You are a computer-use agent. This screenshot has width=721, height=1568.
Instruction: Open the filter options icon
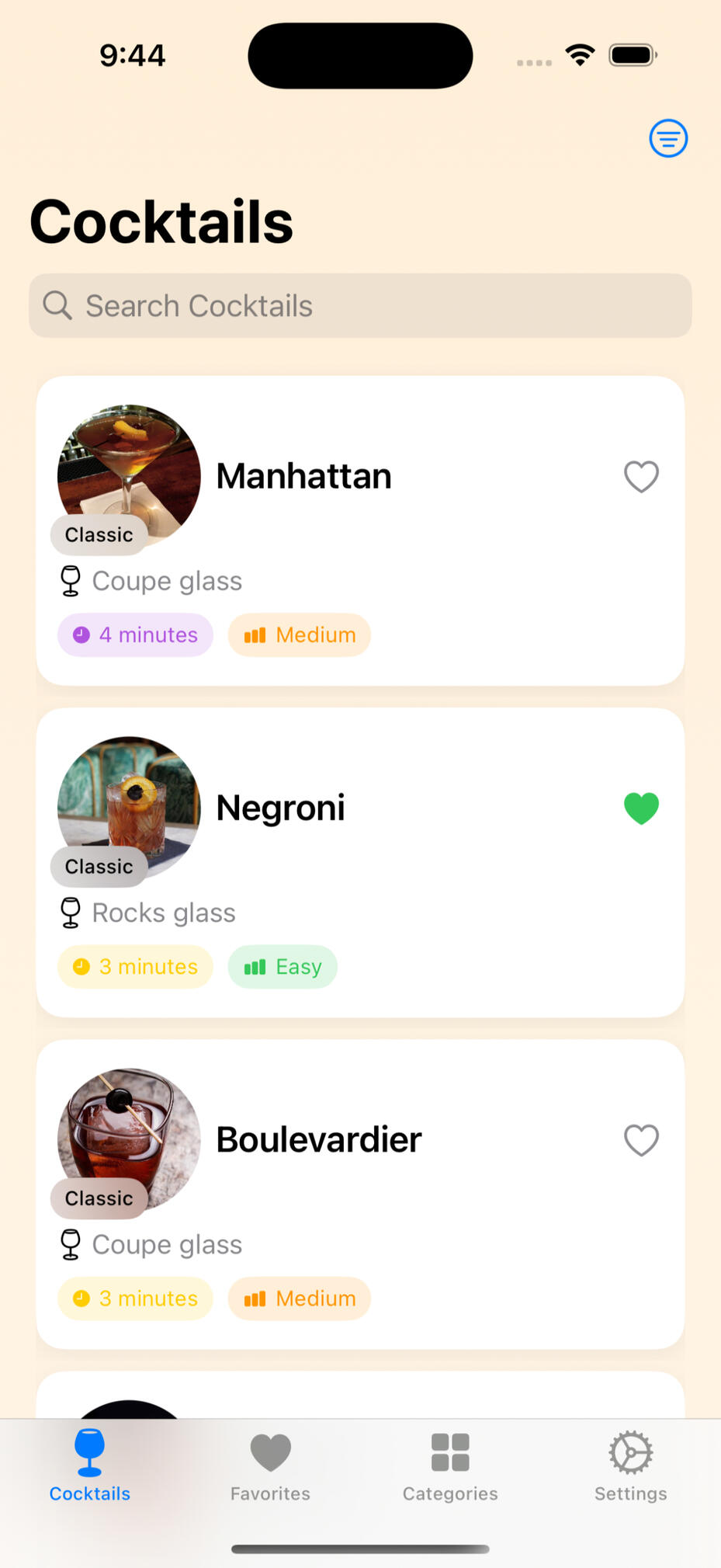(667, 138)
